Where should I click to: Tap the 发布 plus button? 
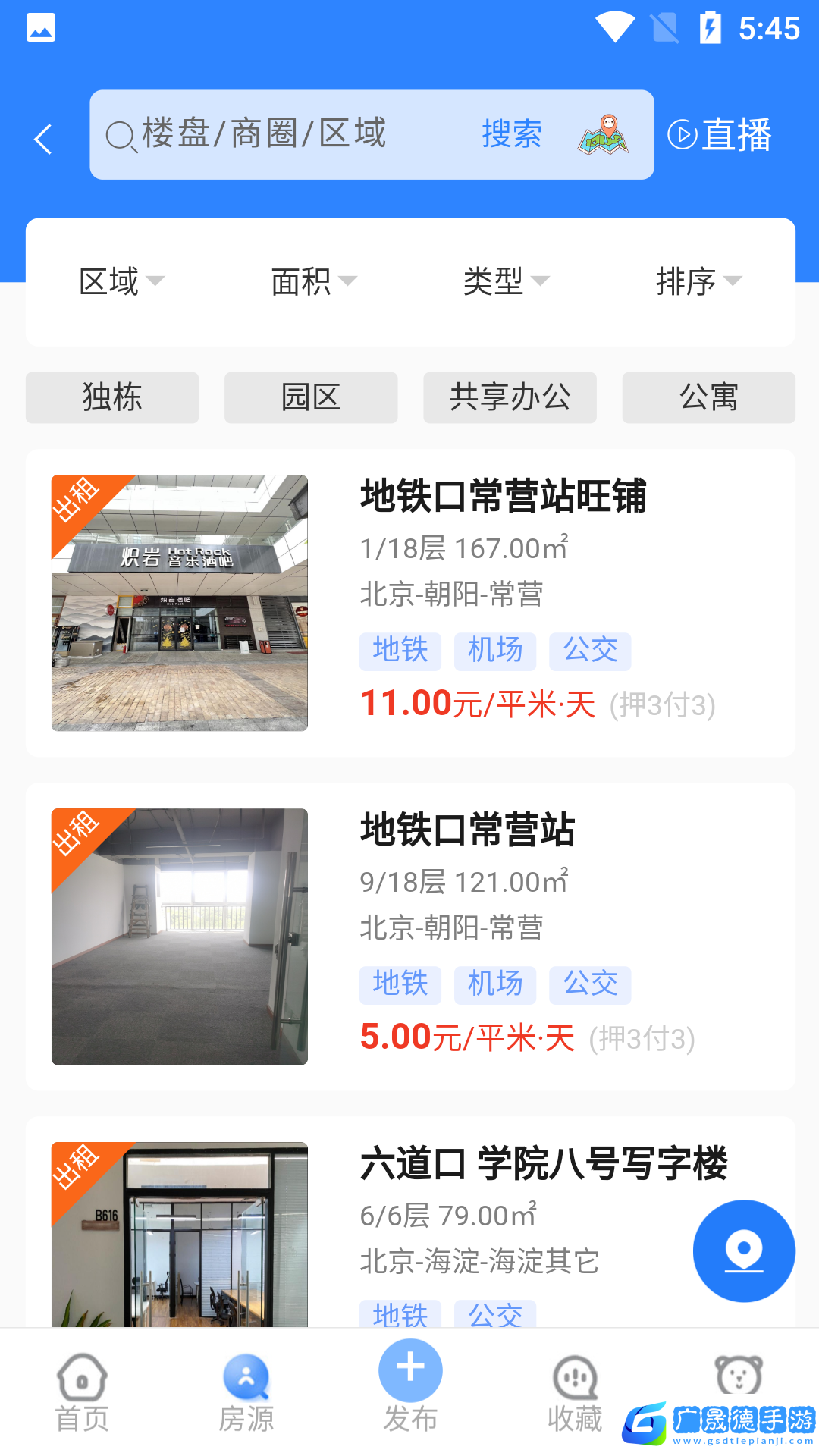tap(410, 1371)
